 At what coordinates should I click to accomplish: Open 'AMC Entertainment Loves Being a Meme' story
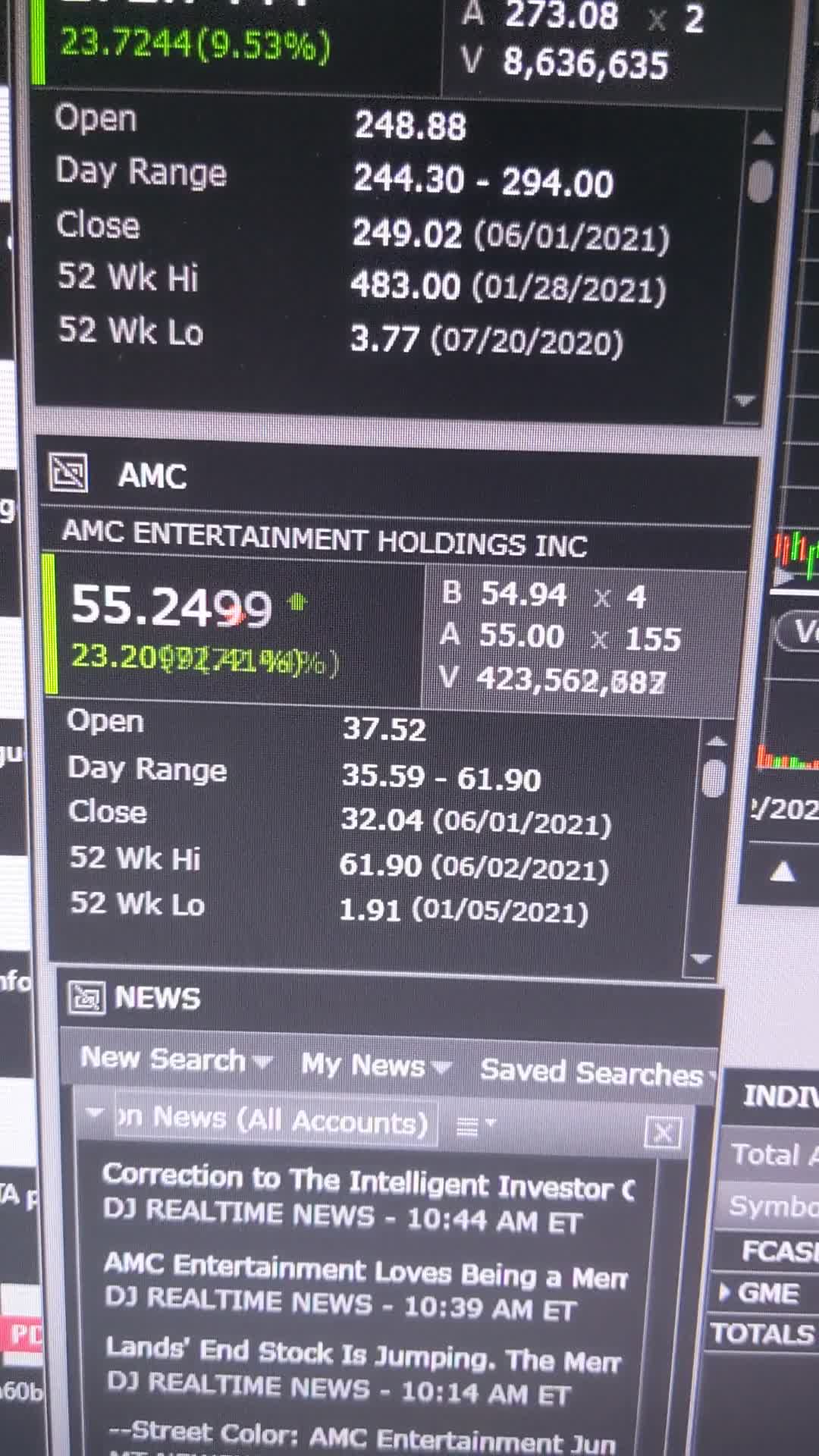point(366,1272)
